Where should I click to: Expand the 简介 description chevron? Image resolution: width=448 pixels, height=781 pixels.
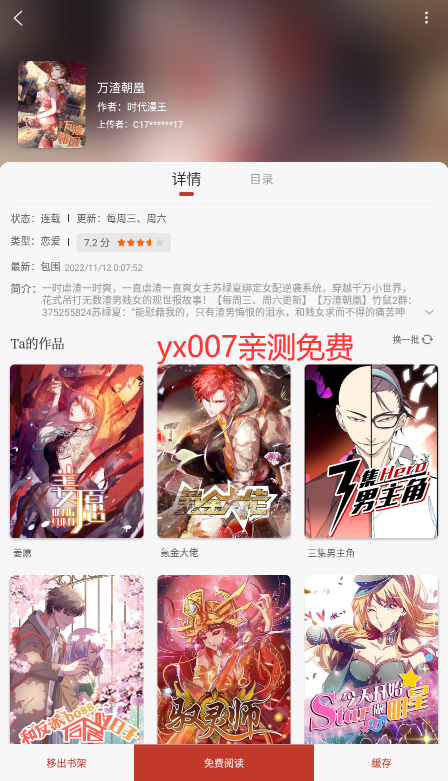[x=429, y=312]
